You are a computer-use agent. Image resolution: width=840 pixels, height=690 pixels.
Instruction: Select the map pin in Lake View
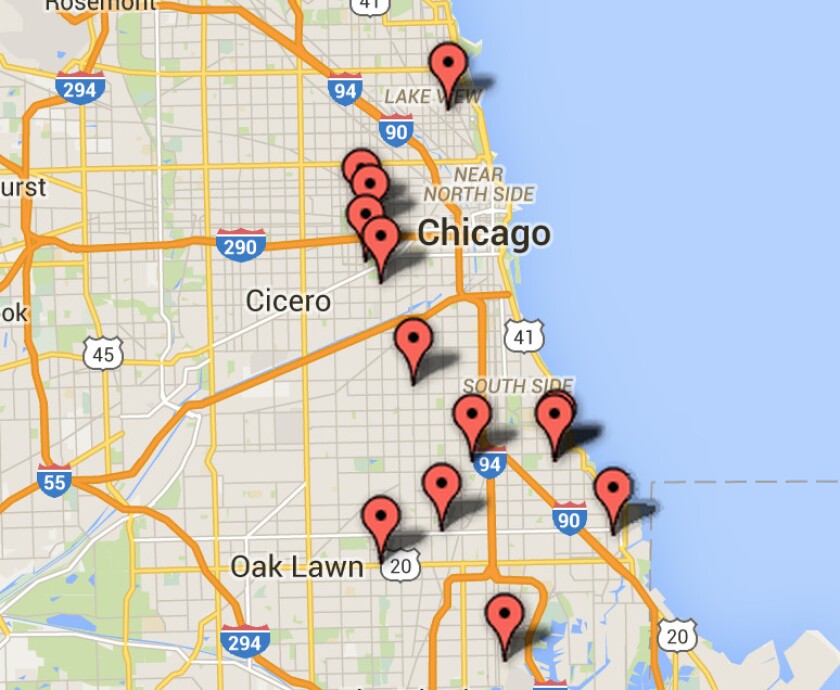tap(448, 66)
